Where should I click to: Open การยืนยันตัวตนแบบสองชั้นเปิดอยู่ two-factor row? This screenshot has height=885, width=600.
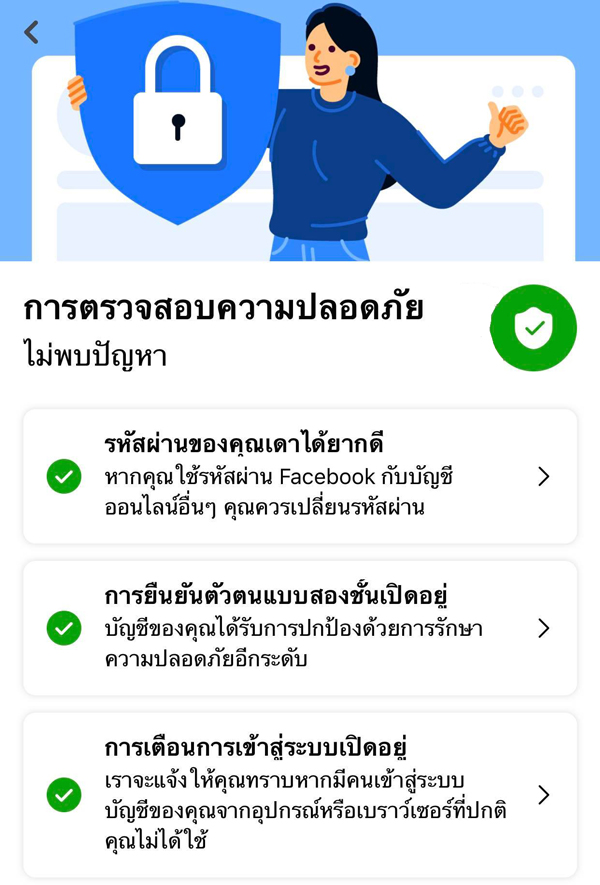300,628
